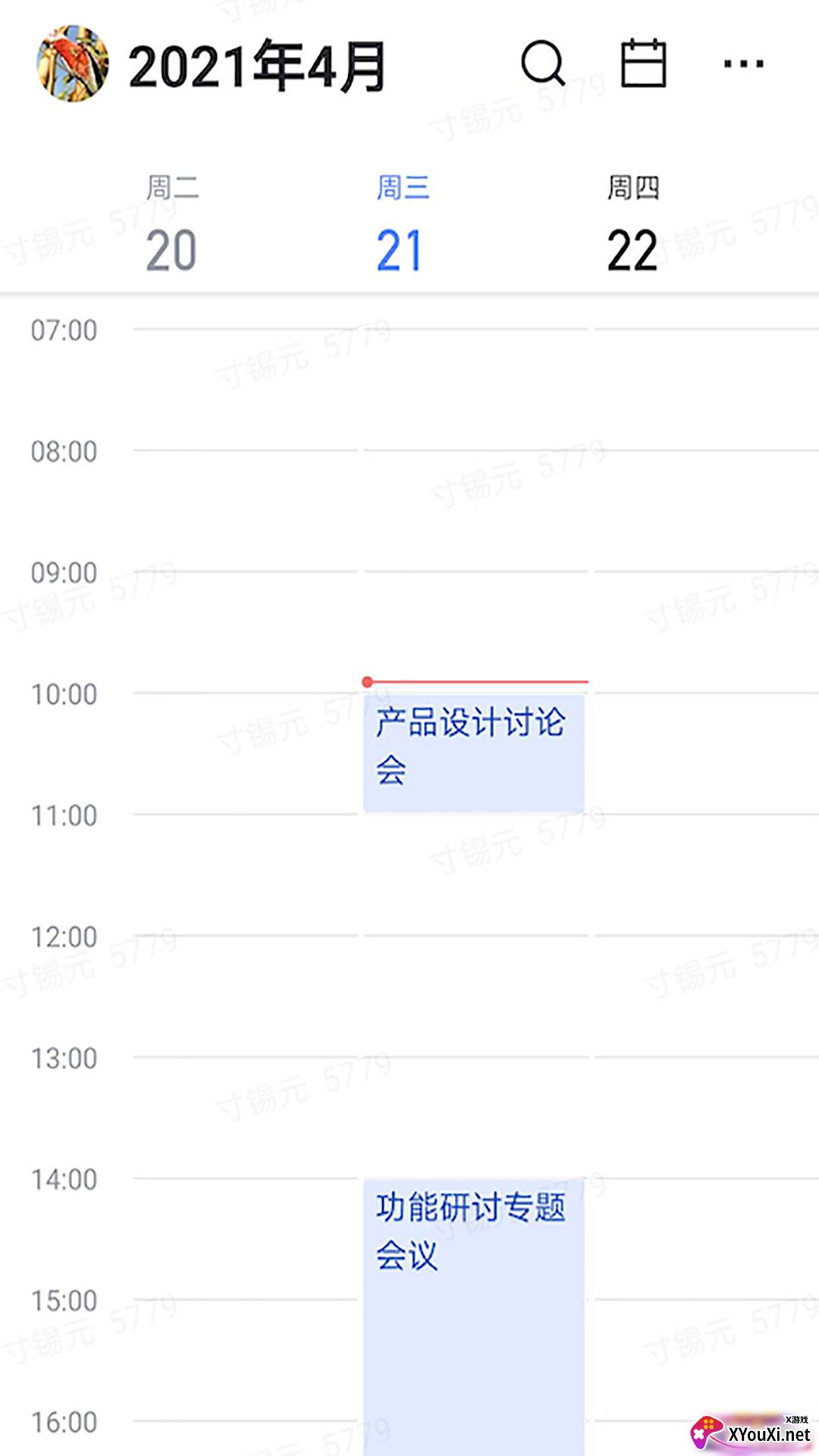Tap the red timeline marker line
Image resolution: width=819 pixels, height=1456 pixels.
coord(478,682)
